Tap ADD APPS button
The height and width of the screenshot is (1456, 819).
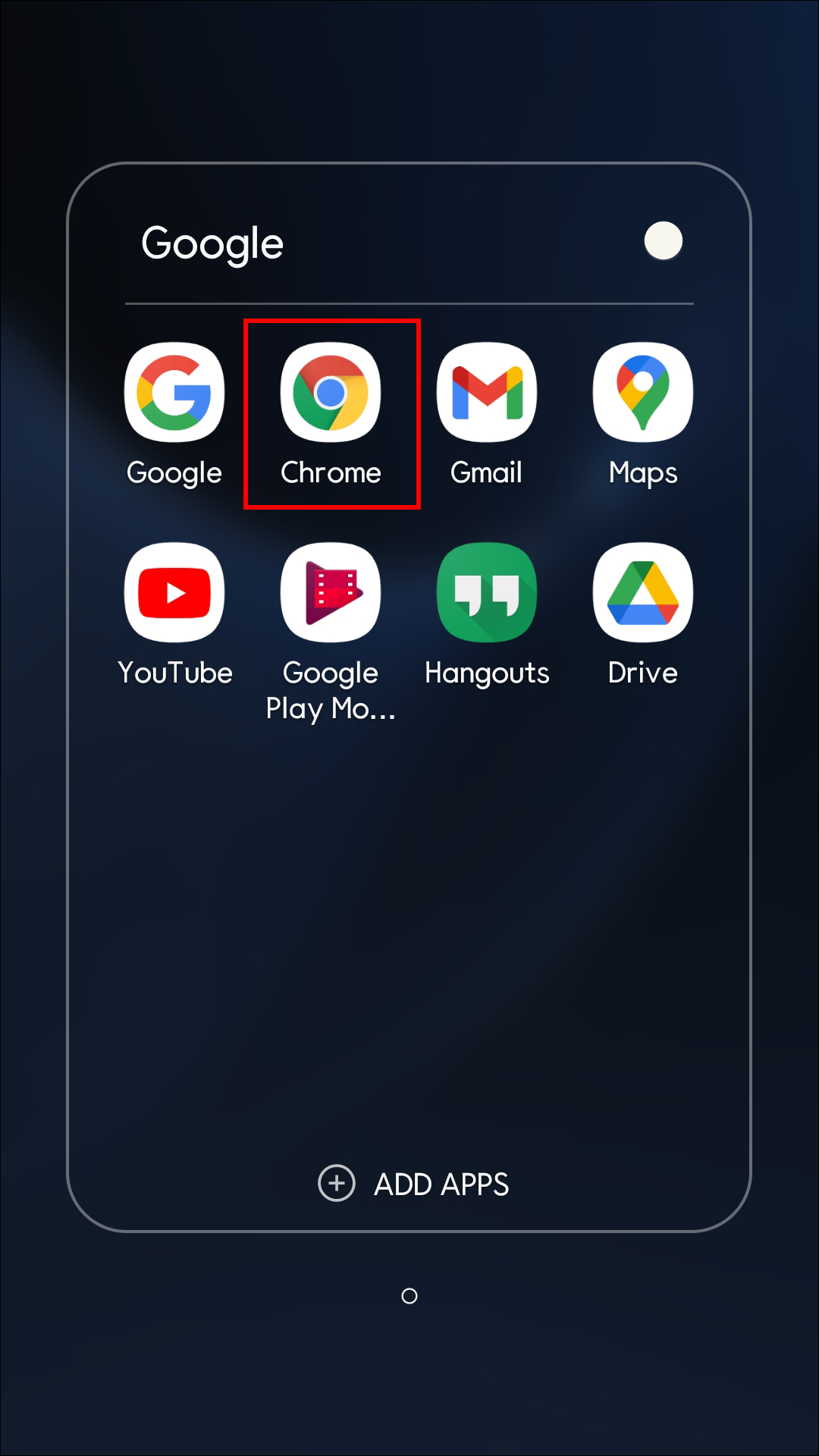(414, 1184)
